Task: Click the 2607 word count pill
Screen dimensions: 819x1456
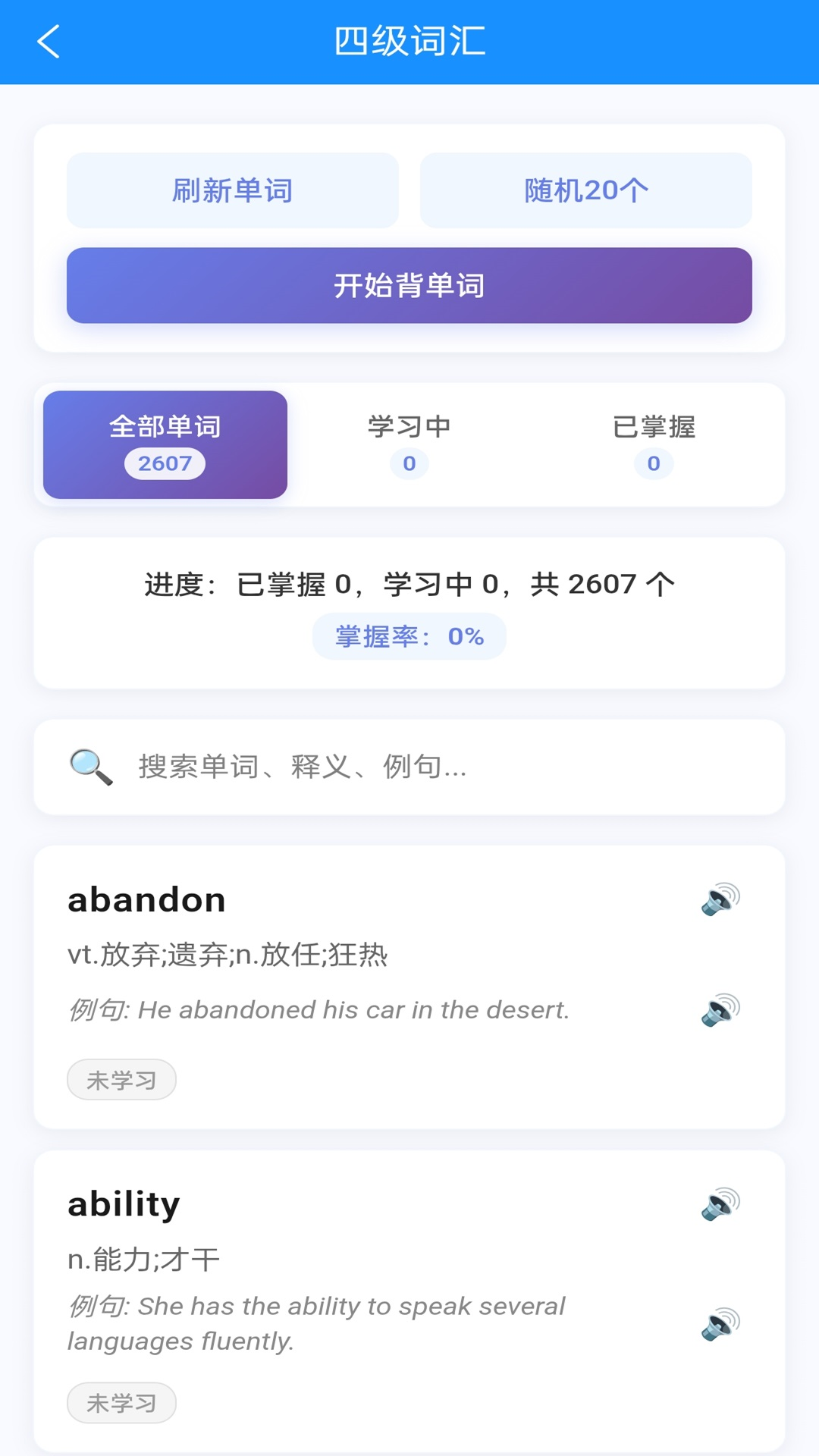Action: tap(165, 463)
